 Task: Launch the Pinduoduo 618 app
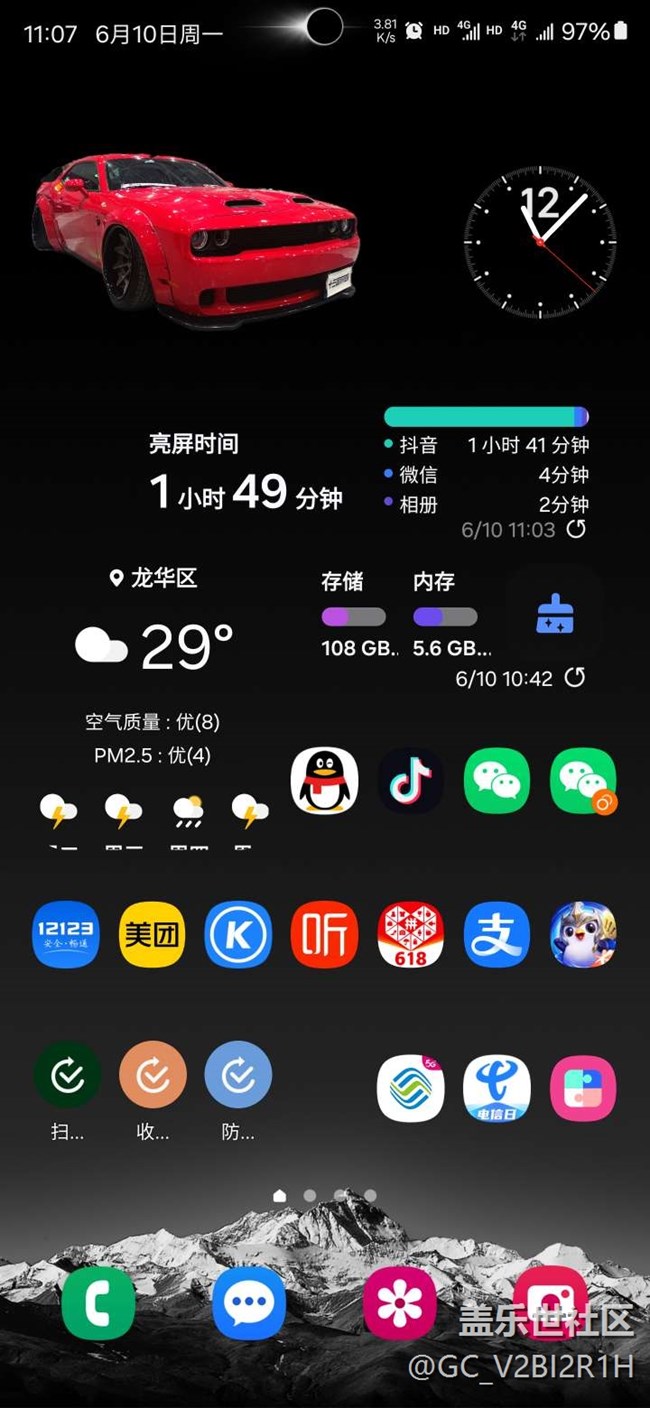410,935
